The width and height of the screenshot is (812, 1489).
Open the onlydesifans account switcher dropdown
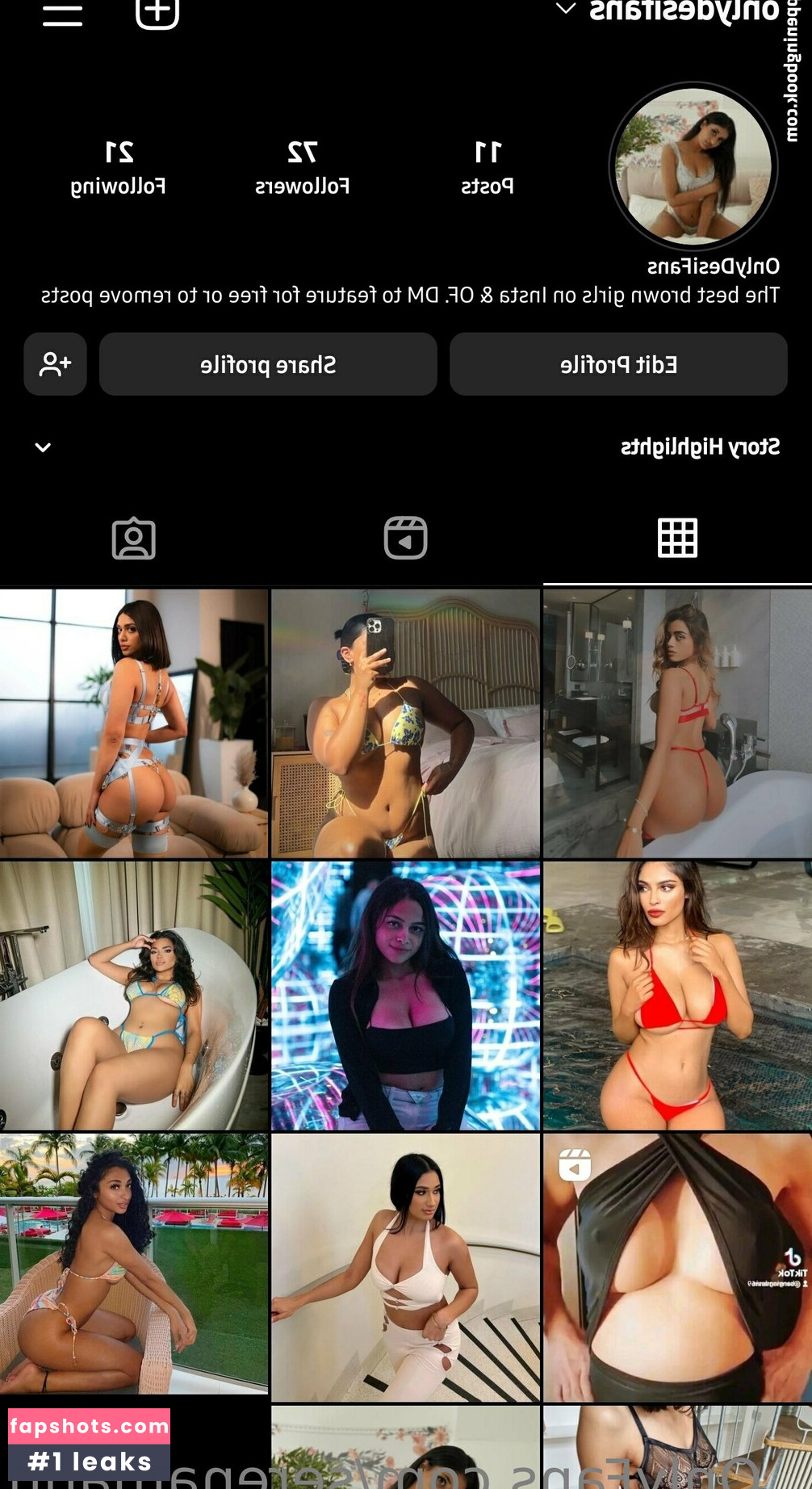pos(565,10)
